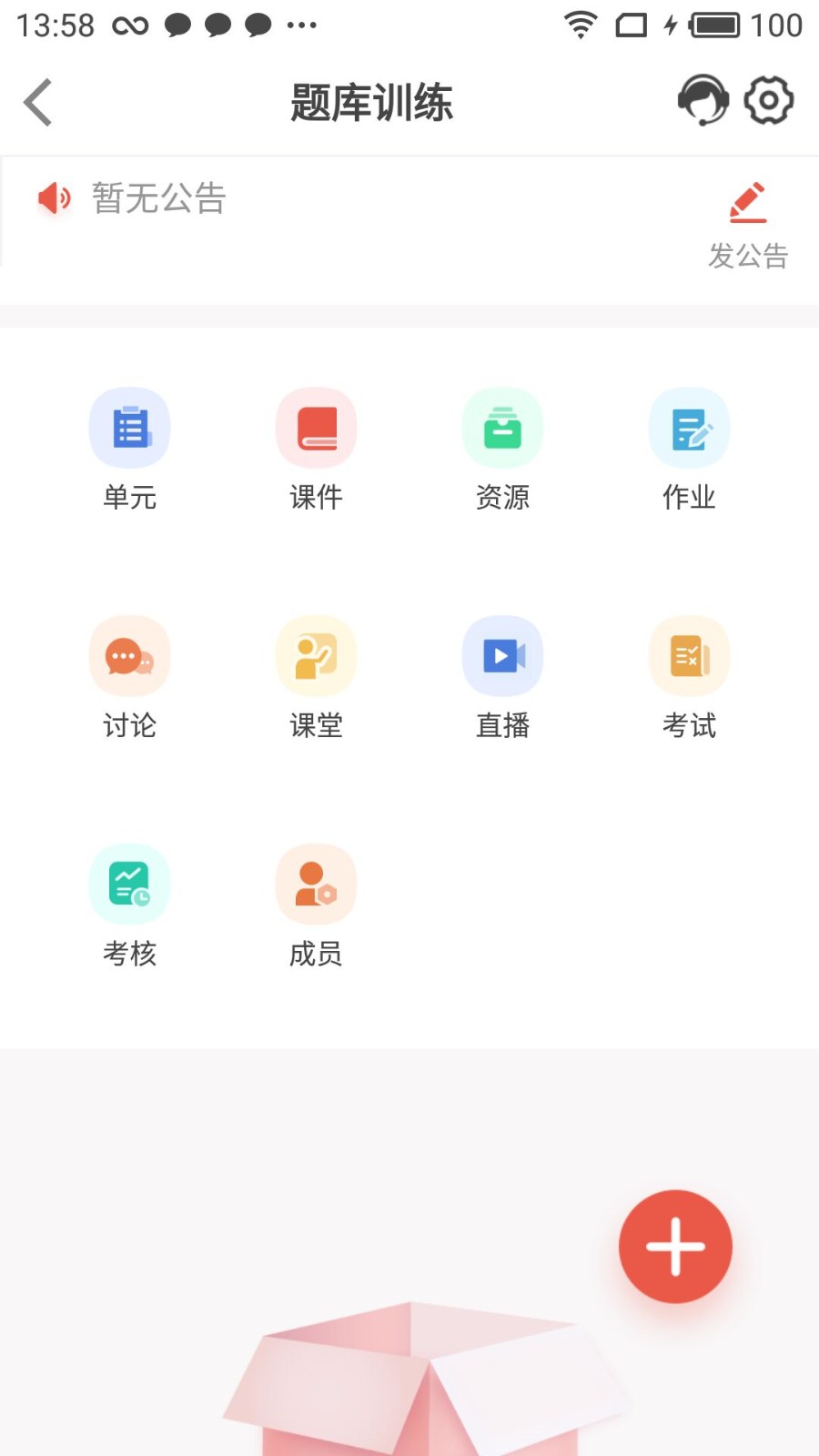The image size is (819, 1456).
Task: Open the 作业 (Homework) section
Action: pyautogui.click(x=689, y=450)
